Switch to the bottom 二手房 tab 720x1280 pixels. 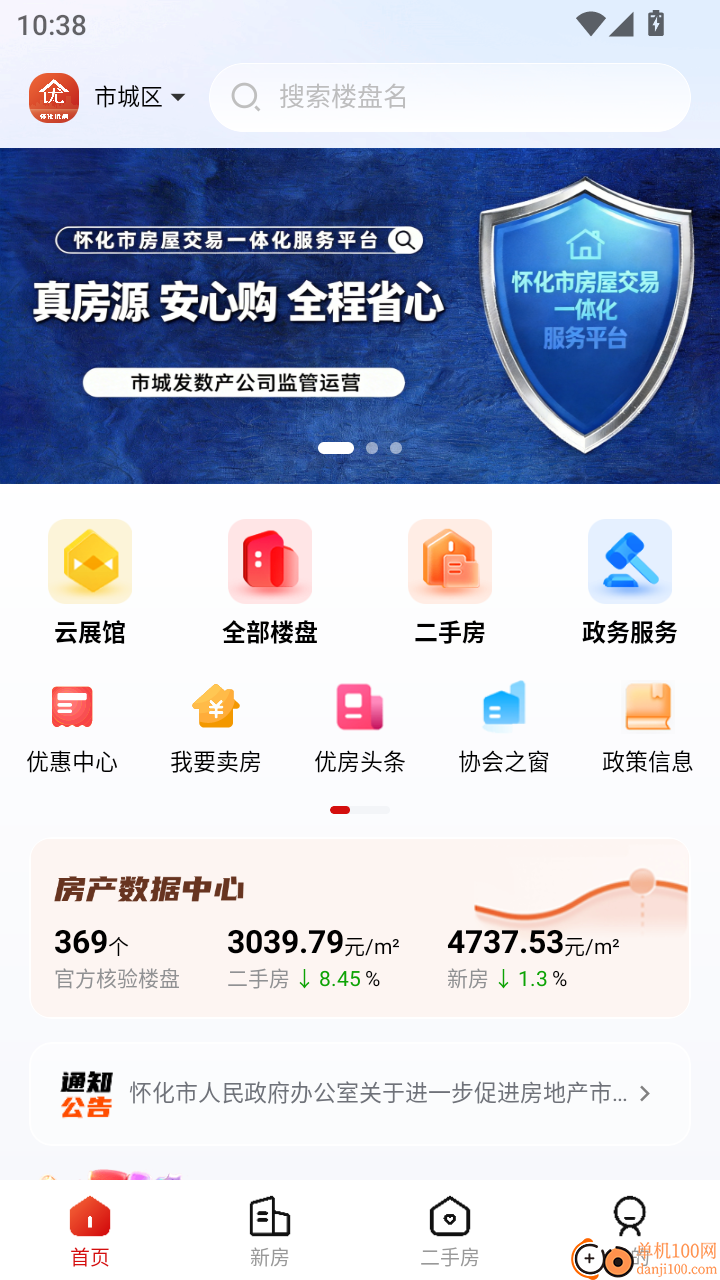tap(450, 1229)
